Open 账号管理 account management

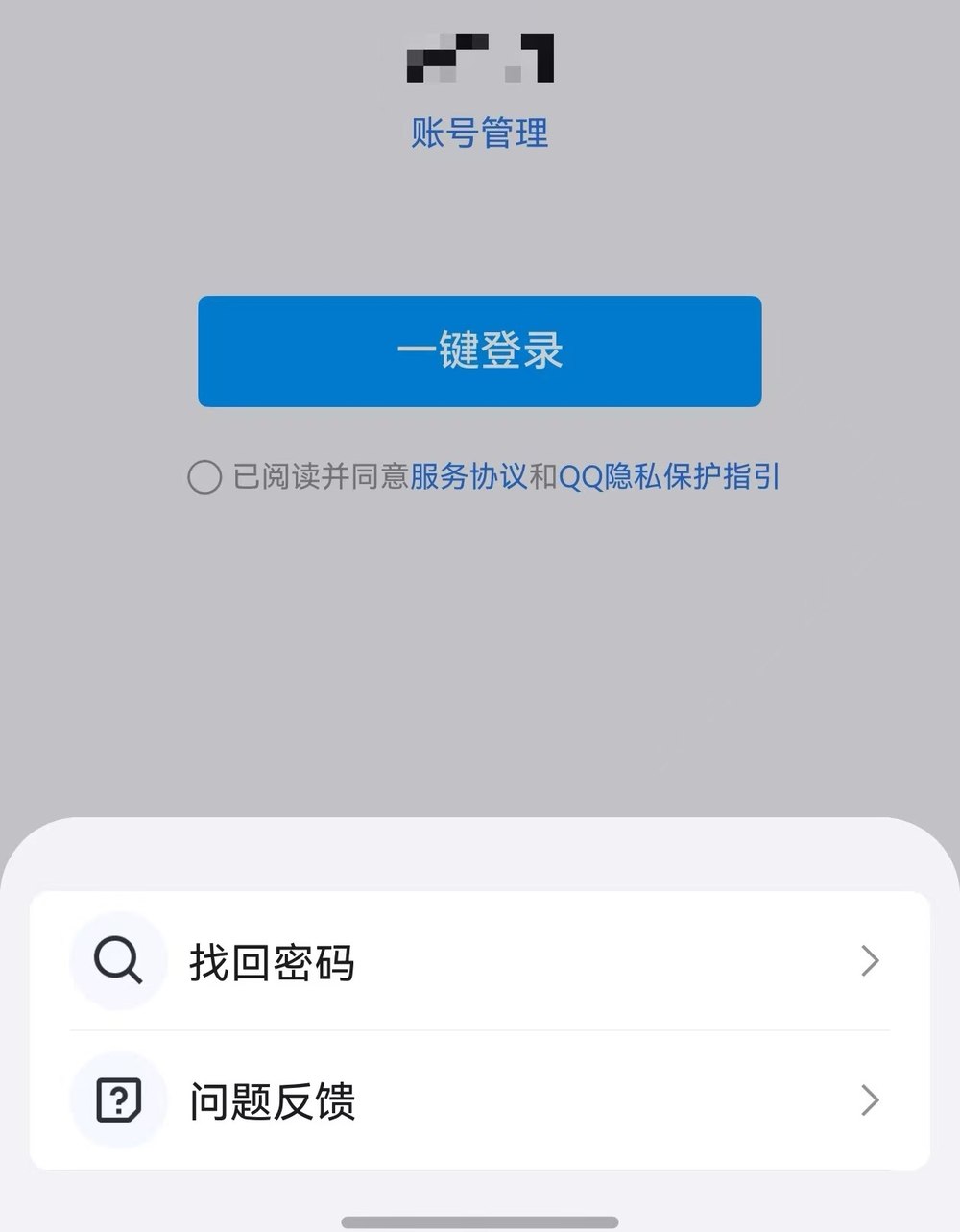[x=479, y=133]
